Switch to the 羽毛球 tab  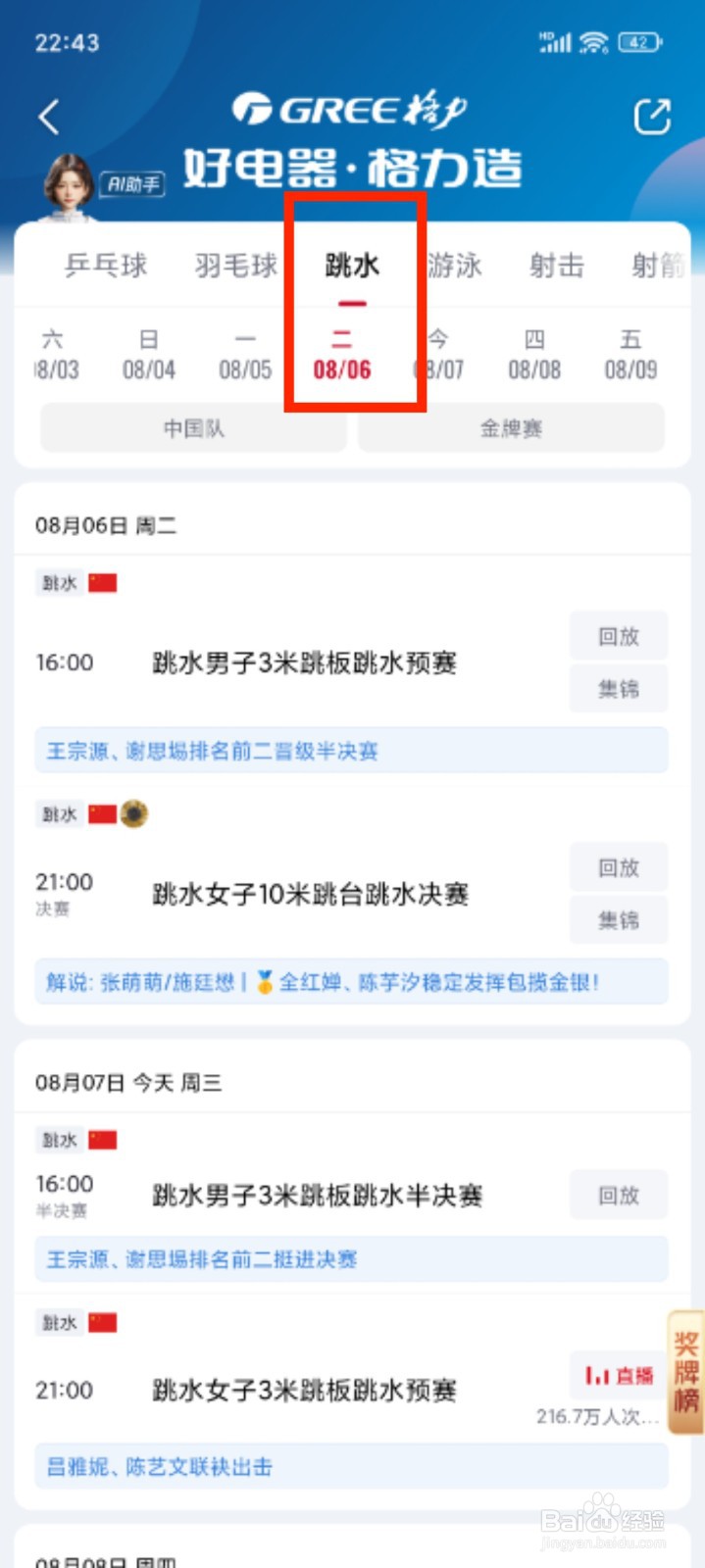pos(236,266)
